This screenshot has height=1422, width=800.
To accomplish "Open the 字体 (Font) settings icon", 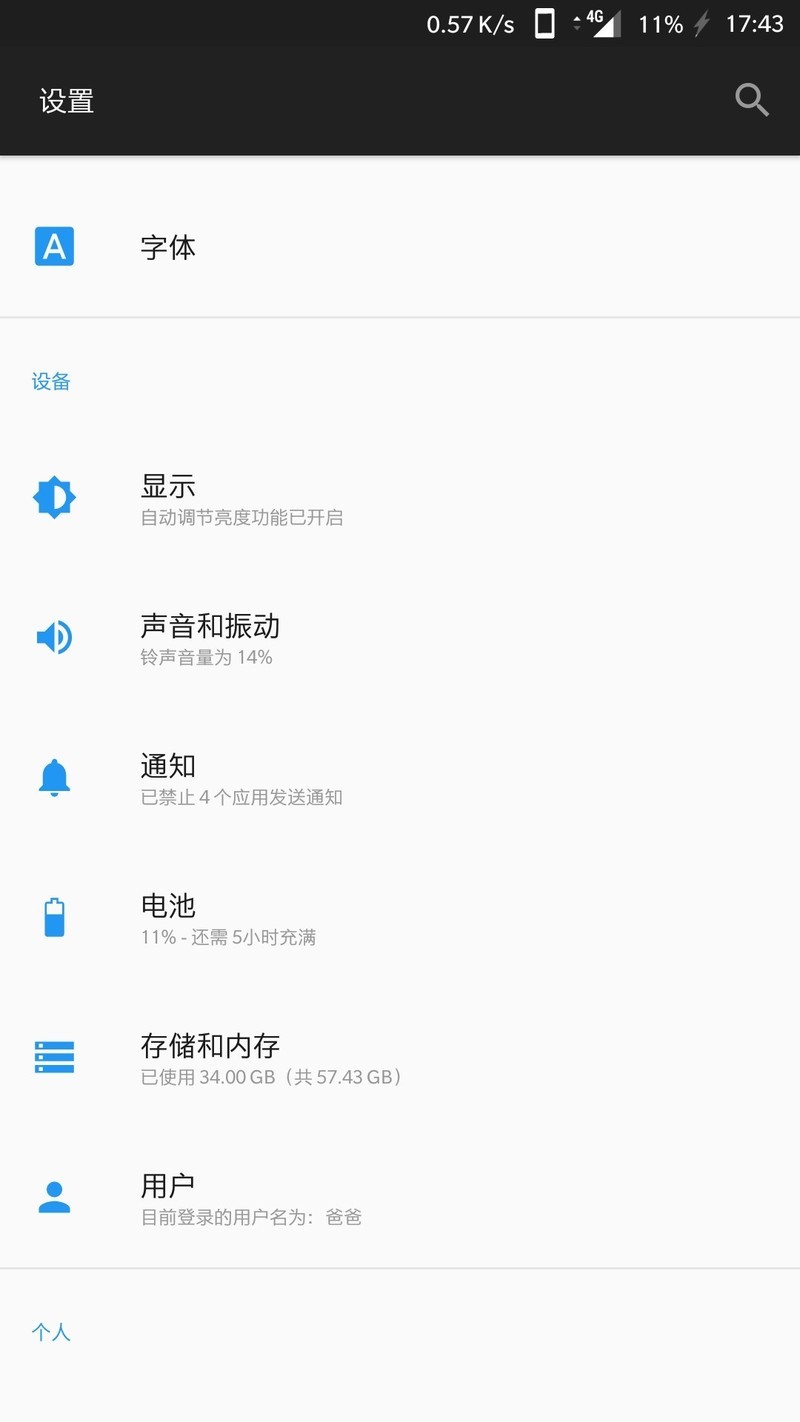I will 54,246.
